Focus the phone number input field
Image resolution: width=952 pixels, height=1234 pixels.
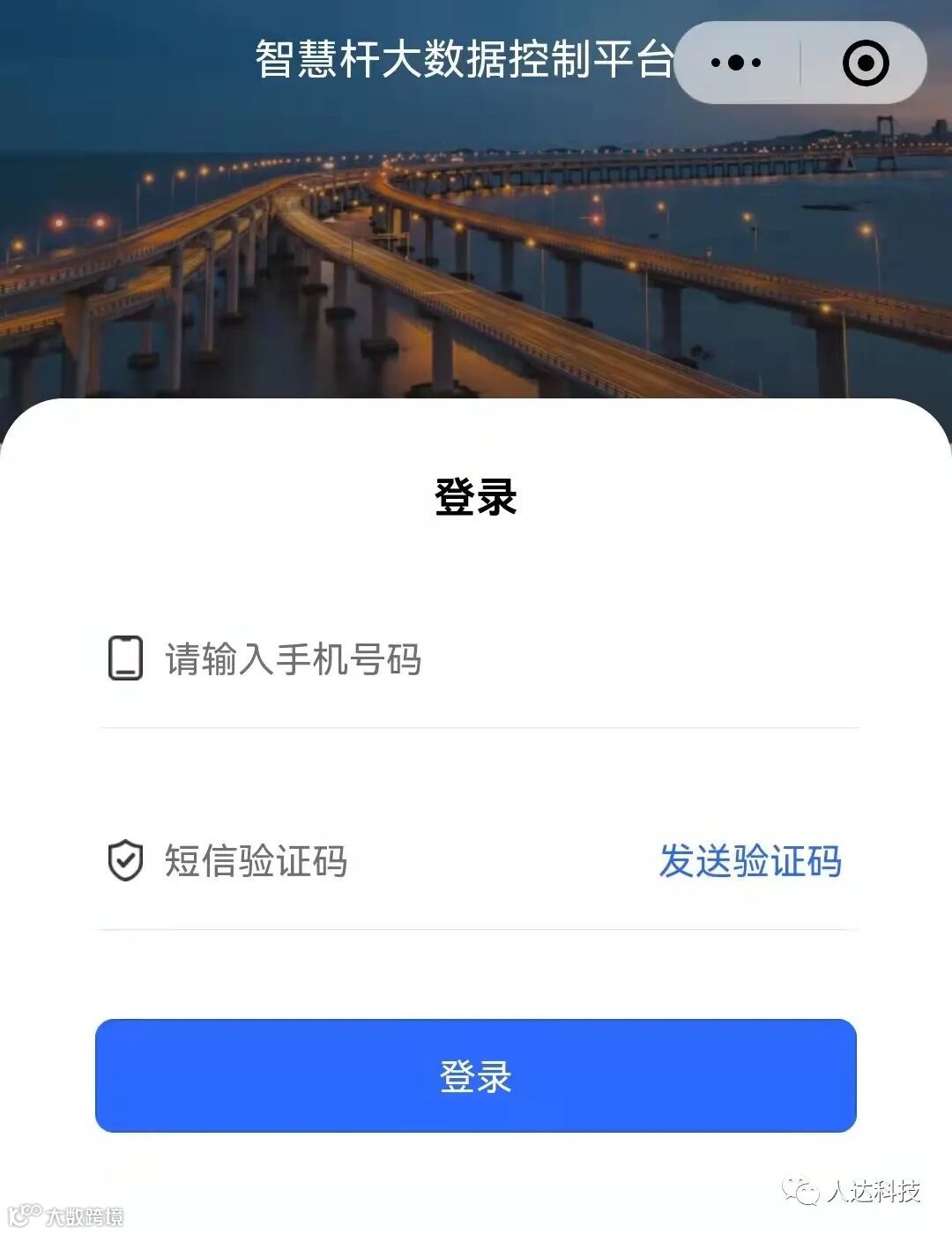(476, 659)
